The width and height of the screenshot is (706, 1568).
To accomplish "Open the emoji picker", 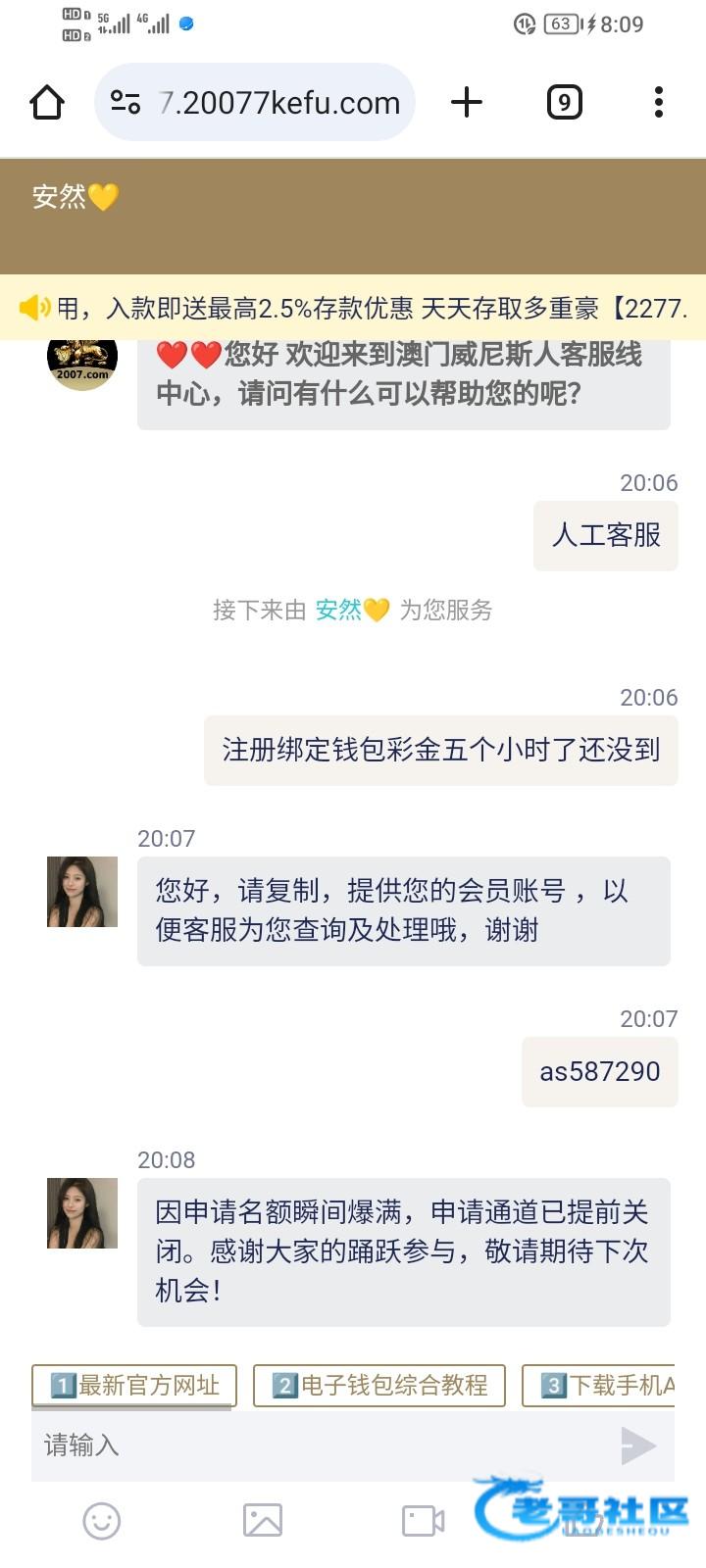I will click(102, 1521).
